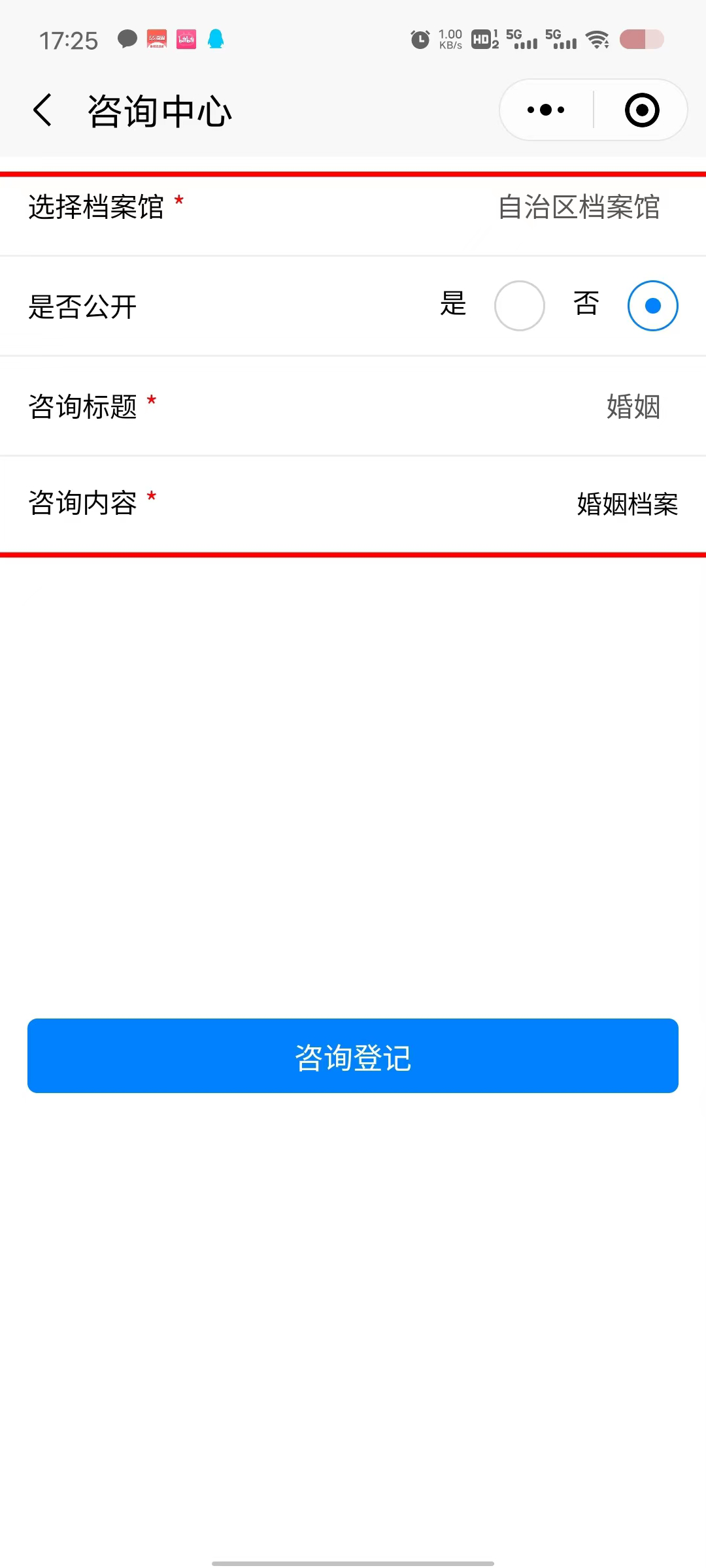Edit the 咨询标题 field
This screenshot has width=706, height=1568.
353,406
